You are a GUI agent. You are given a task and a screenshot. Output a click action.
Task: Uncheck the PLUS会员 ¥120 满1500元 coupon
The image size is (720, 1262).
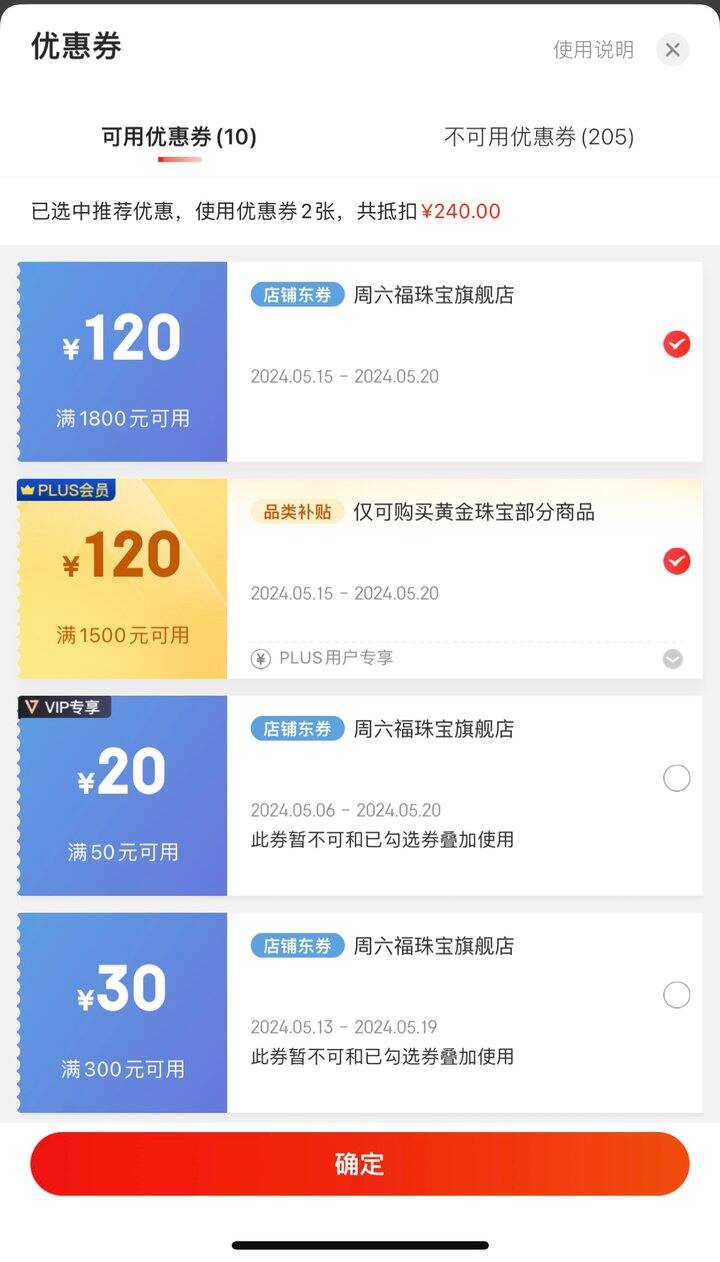click(x=677, y=561)
